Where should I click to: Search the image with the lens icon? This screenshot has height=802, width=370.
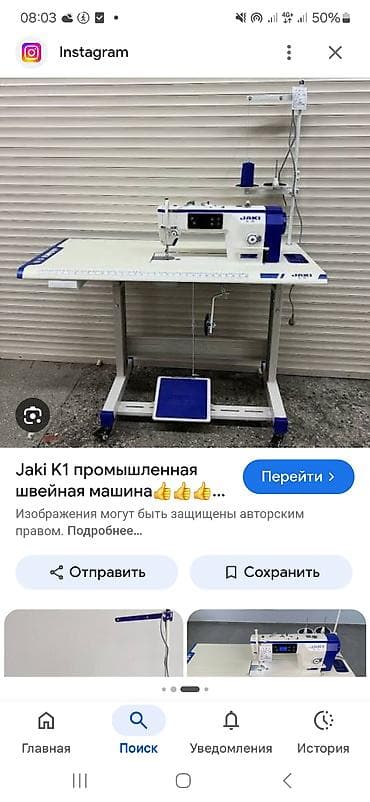pos(33,415)
